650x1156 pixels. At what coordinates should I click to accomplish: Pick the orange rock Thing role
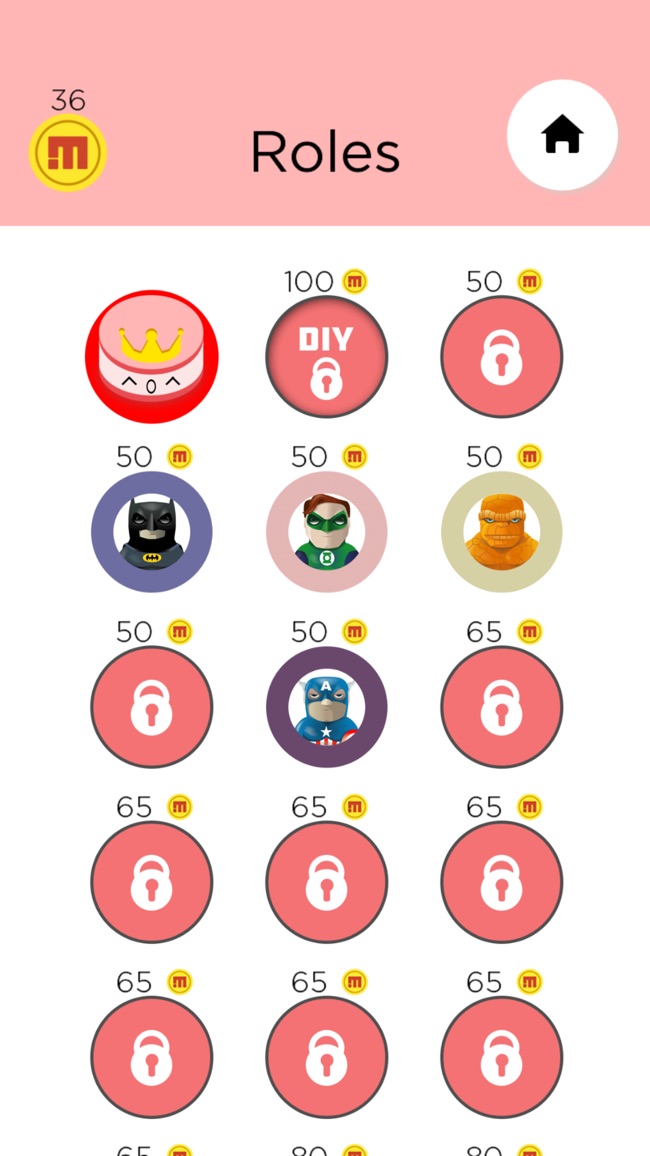coord(501,532)
